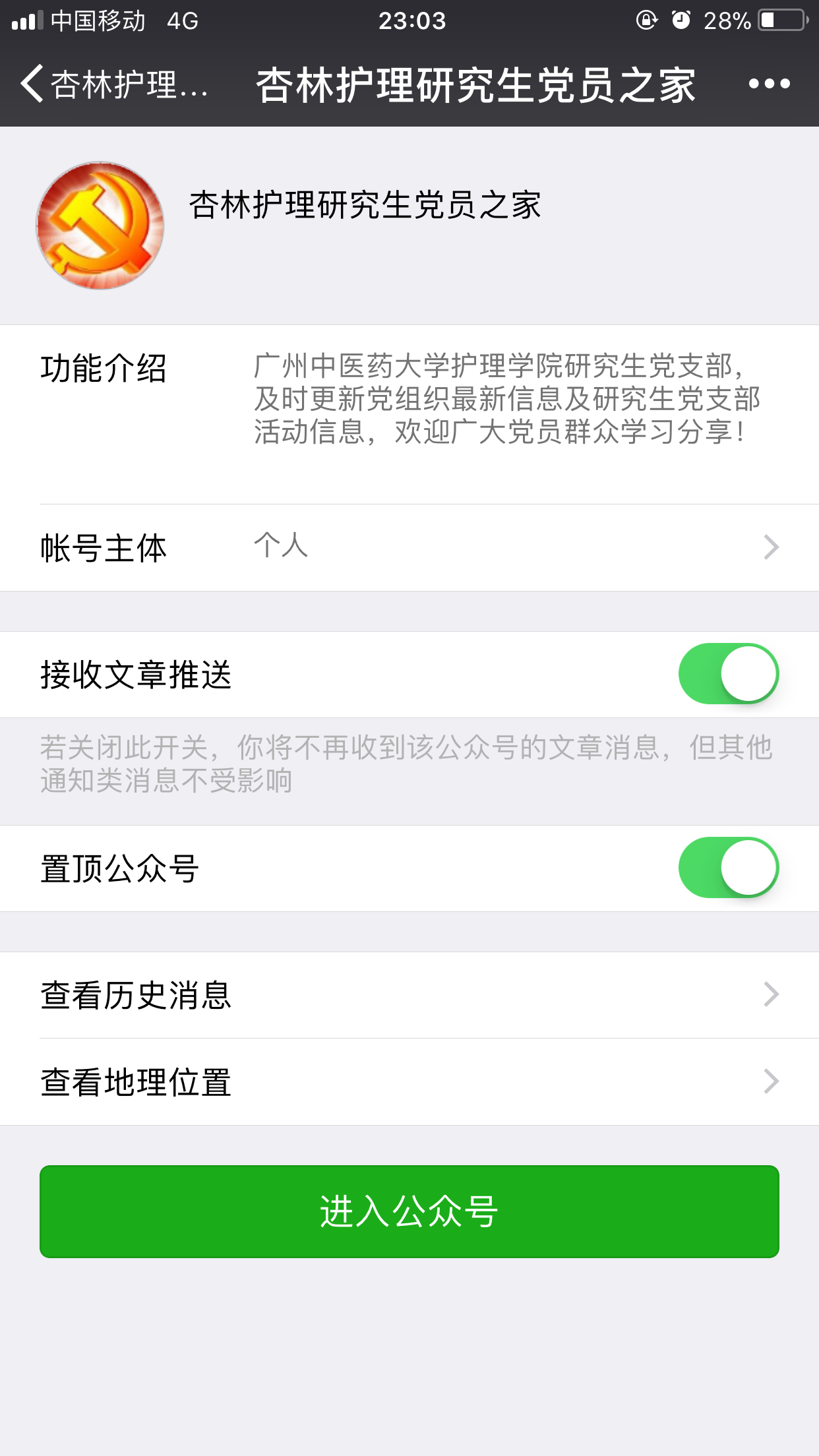Open 查看历史消息 history messages
The height and width of the screenshot is (1456, 819).
pyautogui.click(x=409, y=995)
